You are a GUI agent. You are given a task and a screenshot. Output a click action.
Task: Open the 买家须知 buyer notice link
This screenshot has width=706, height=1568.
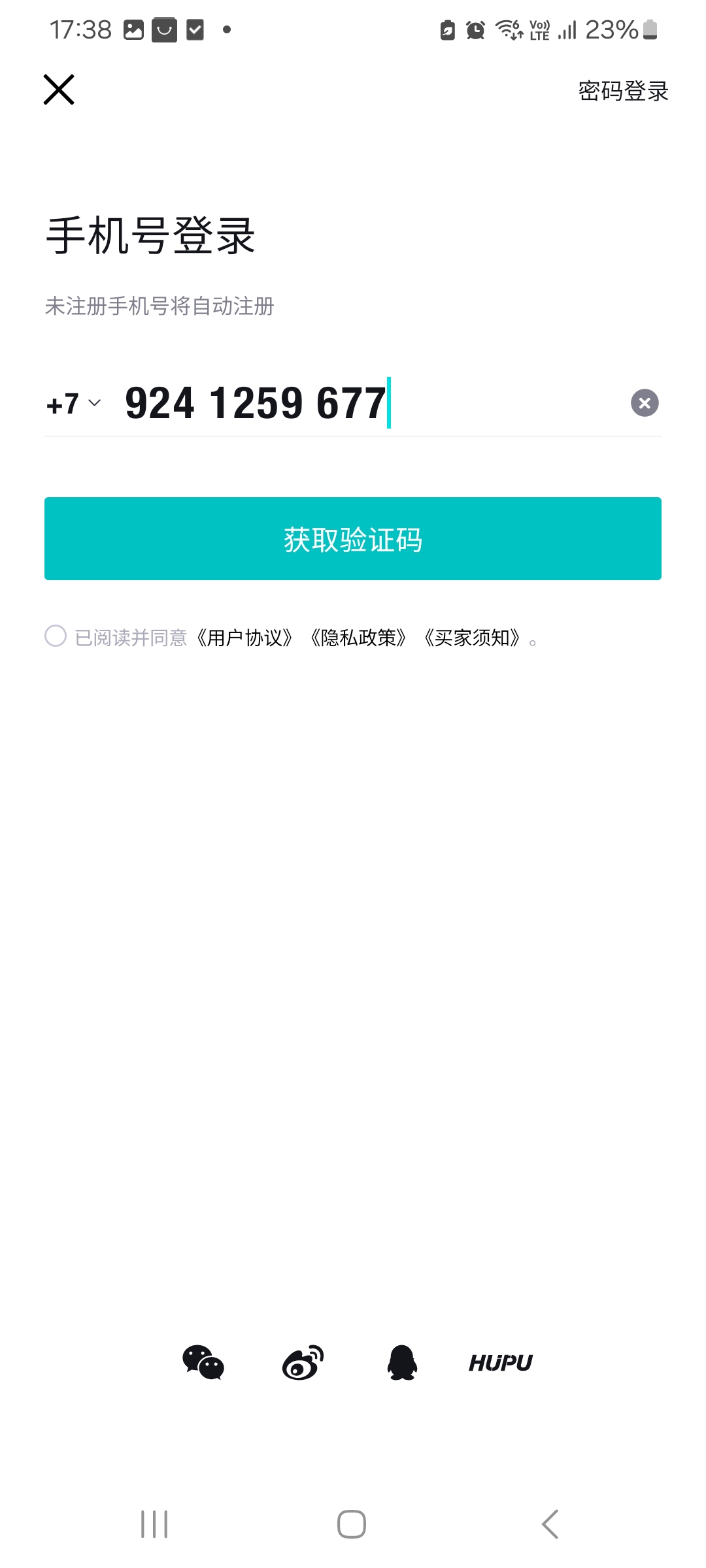472,638
